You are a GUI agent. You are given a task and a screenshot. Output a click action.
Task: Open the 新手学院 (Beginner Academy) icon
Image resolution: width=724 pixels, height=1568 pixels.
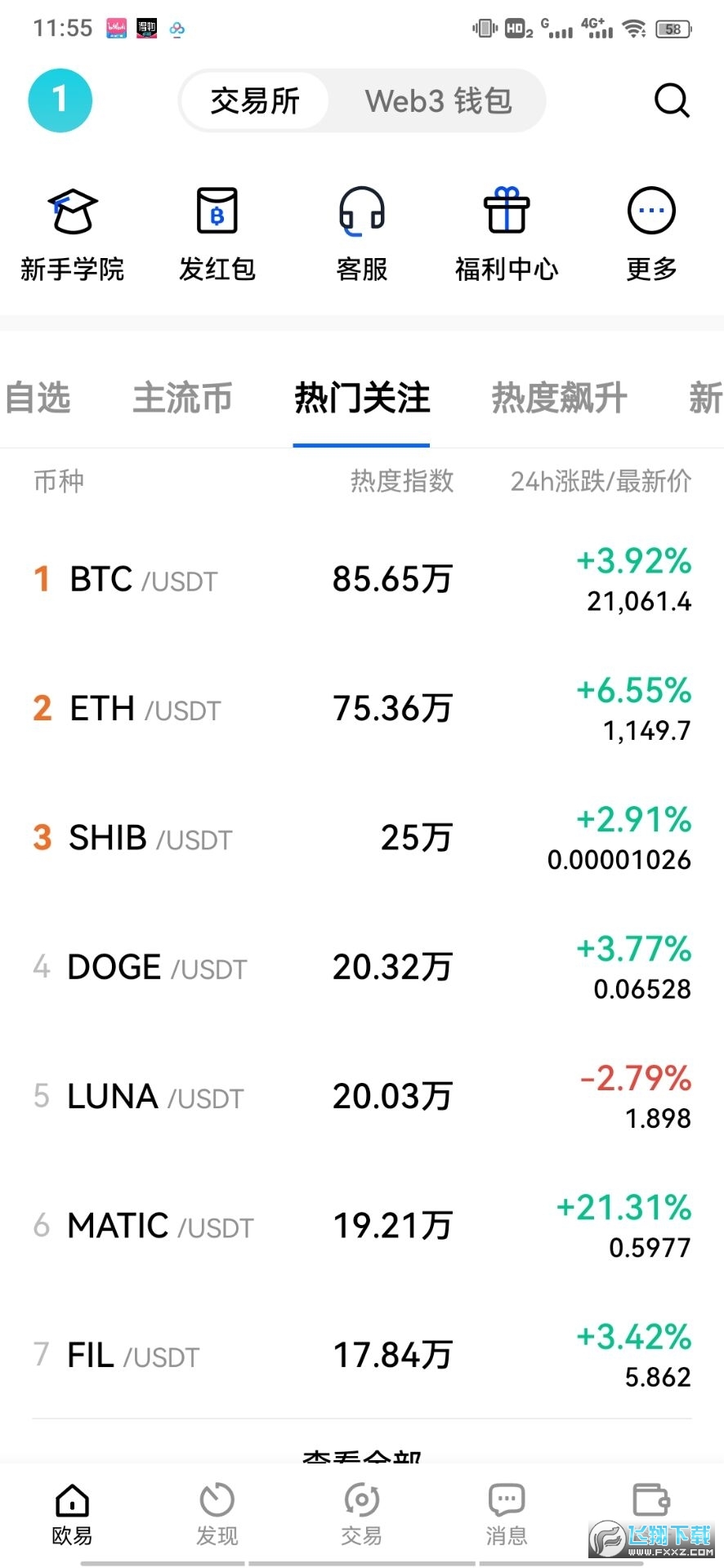72,231
